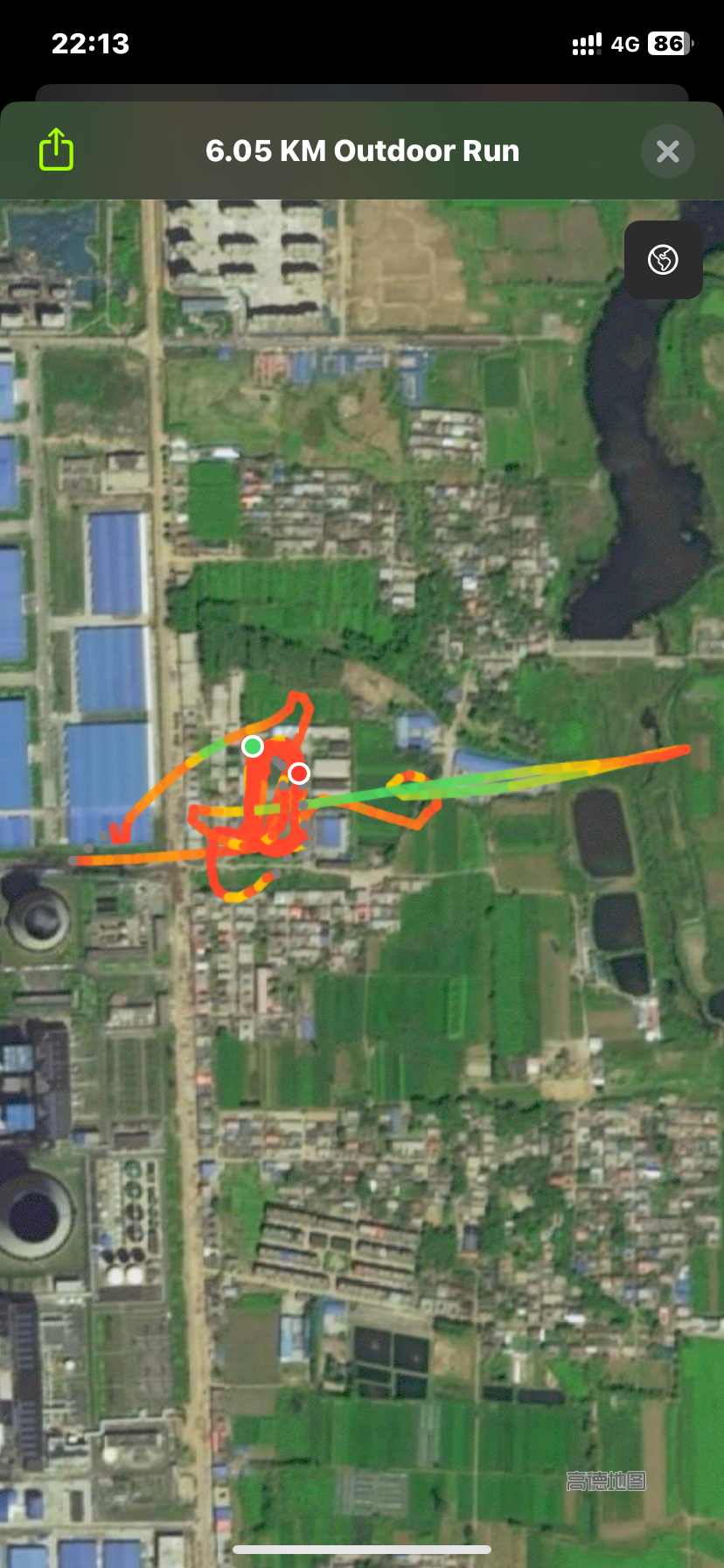
Task: Close the route map view
Action: pyautogui.click(x=667, y=151)
